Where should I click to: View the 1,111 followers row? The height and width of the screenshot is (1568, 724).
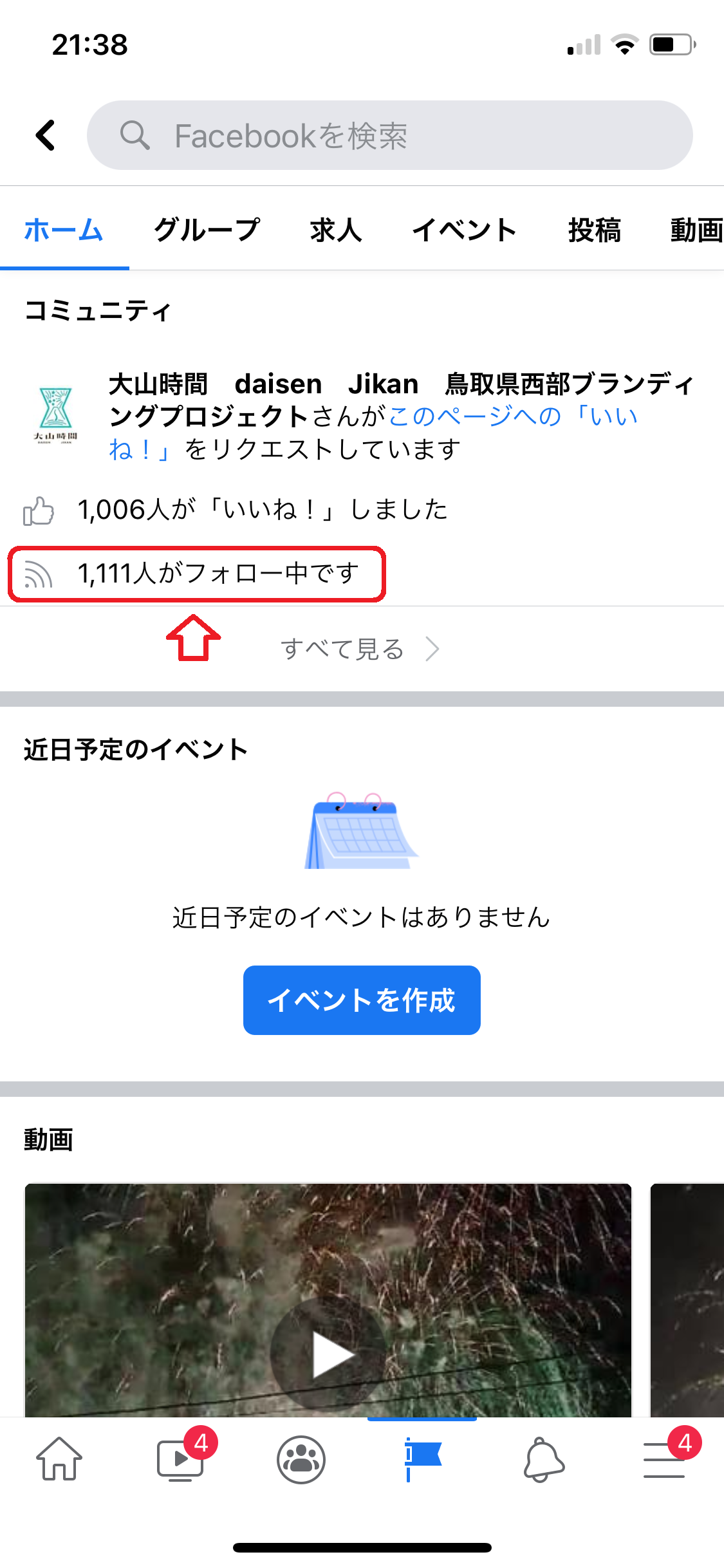pyautogui.click(x=218, y=574)
